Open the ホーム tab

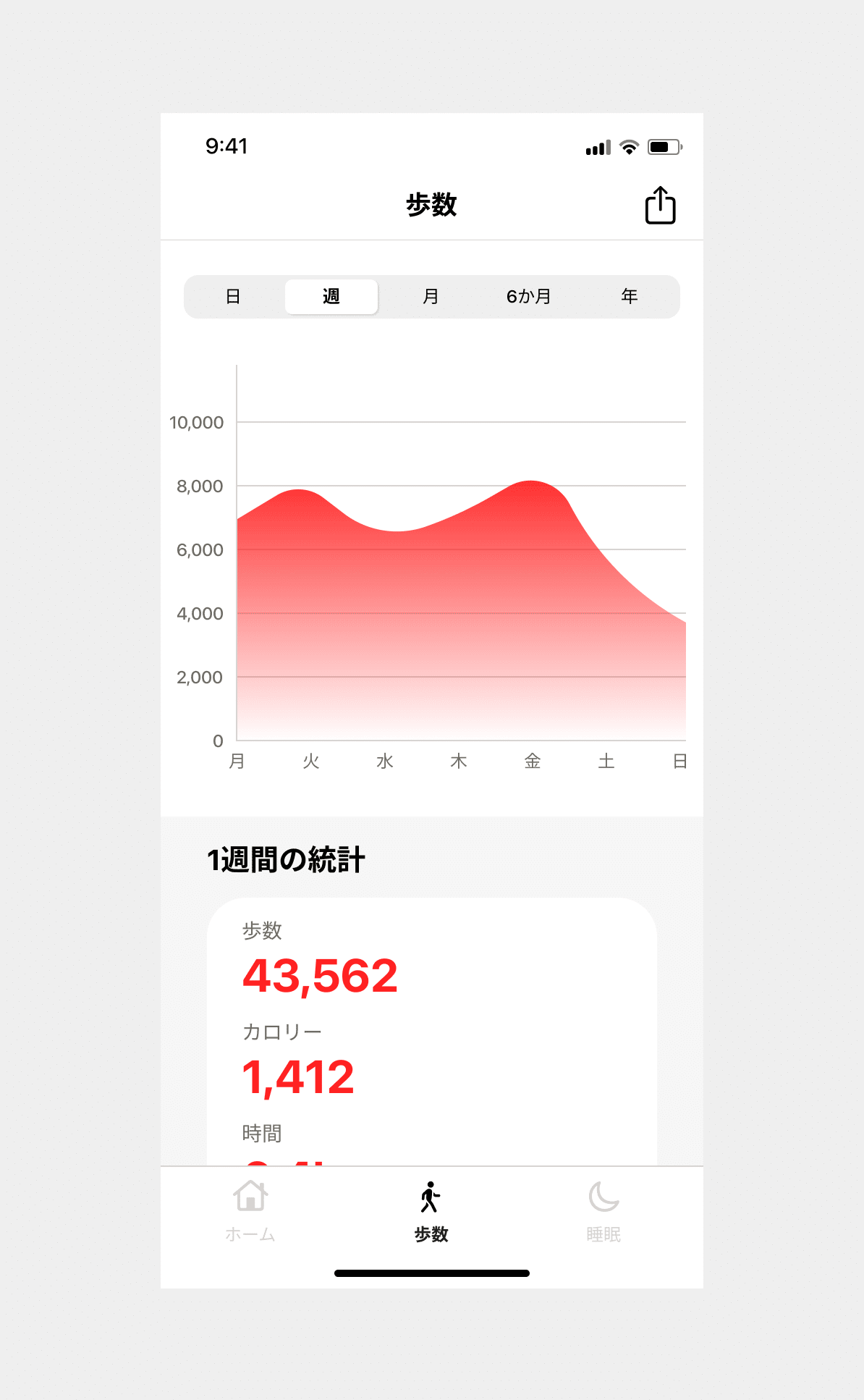coord(250,1212)
